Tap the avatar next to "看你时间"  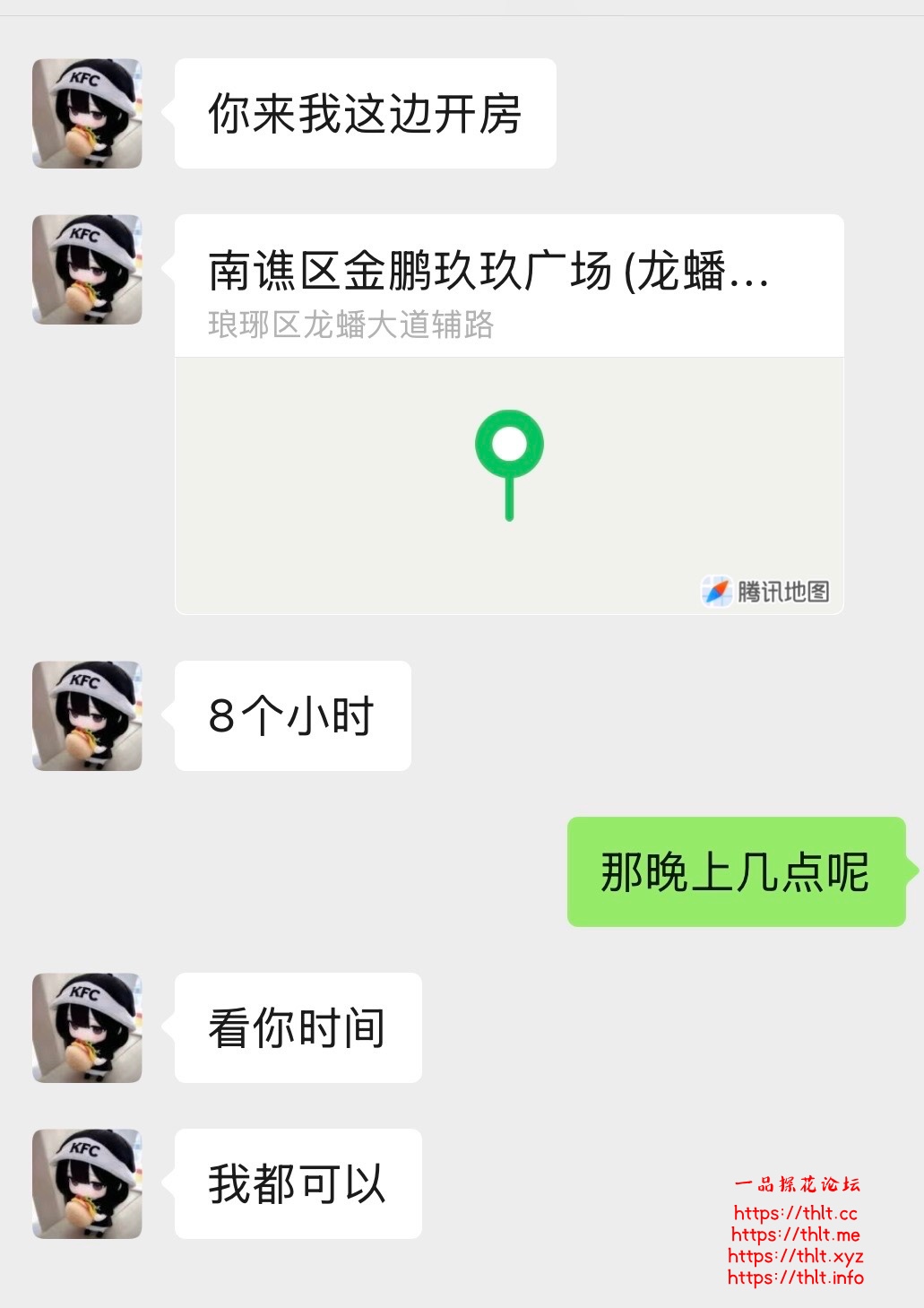coord(87,1027)
